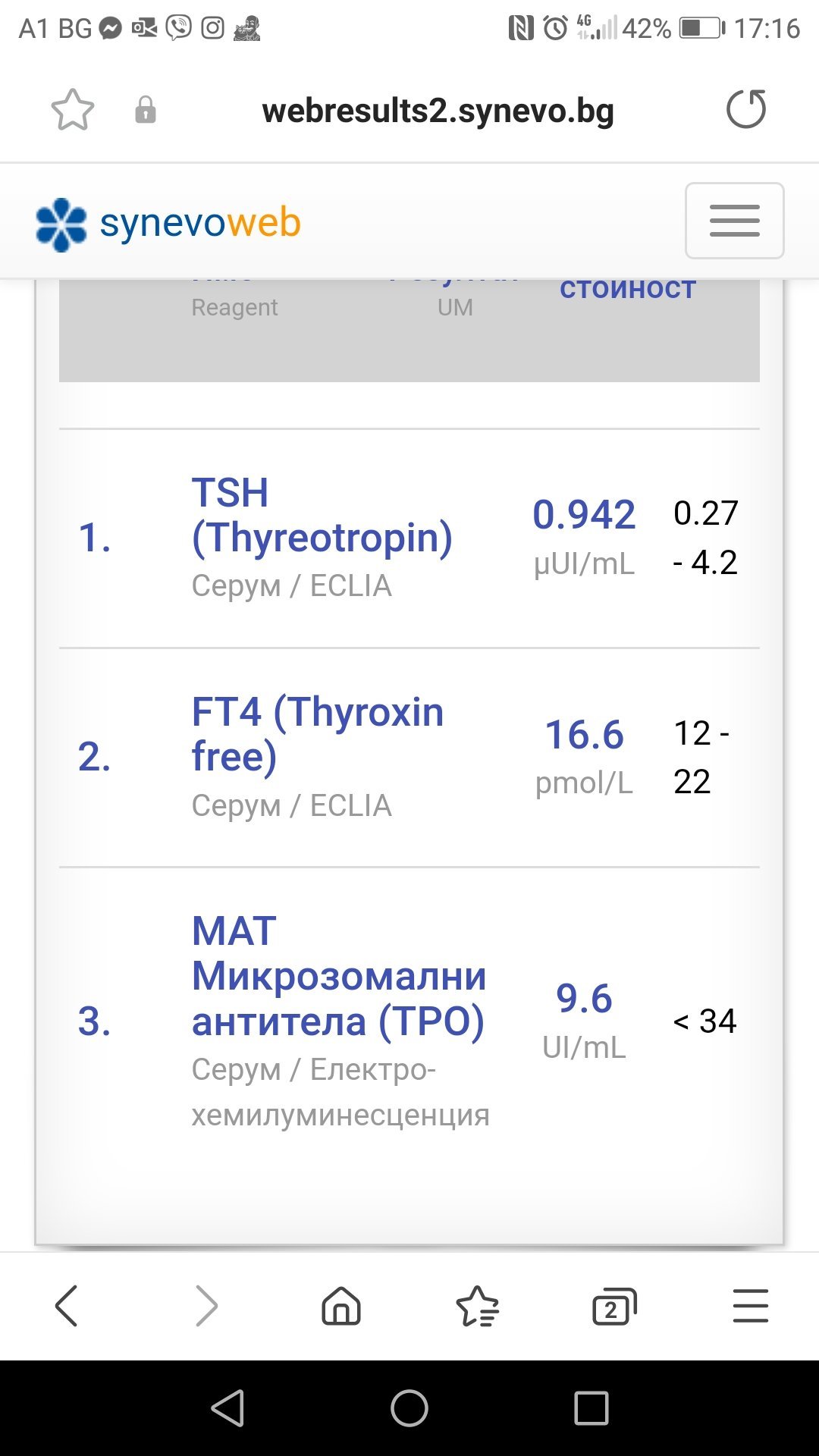Open TSH (Thyreotropin) test details

[x=322, y=515]
